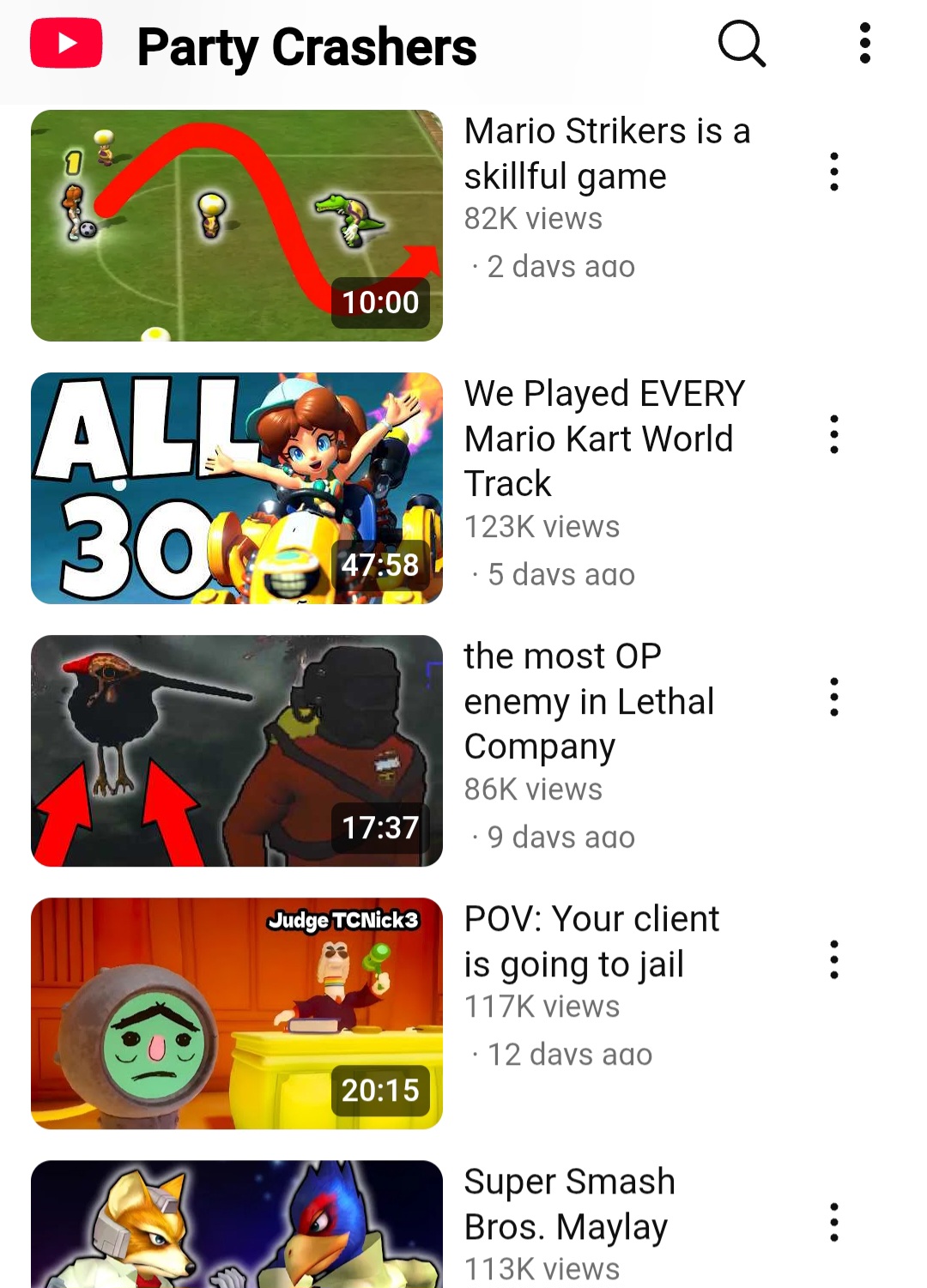Image resolution: width=927 pixels, height=1288 pixels.
Task: Open options for Super Smash Bros. Maylay
Action: tap(833, 1222)
